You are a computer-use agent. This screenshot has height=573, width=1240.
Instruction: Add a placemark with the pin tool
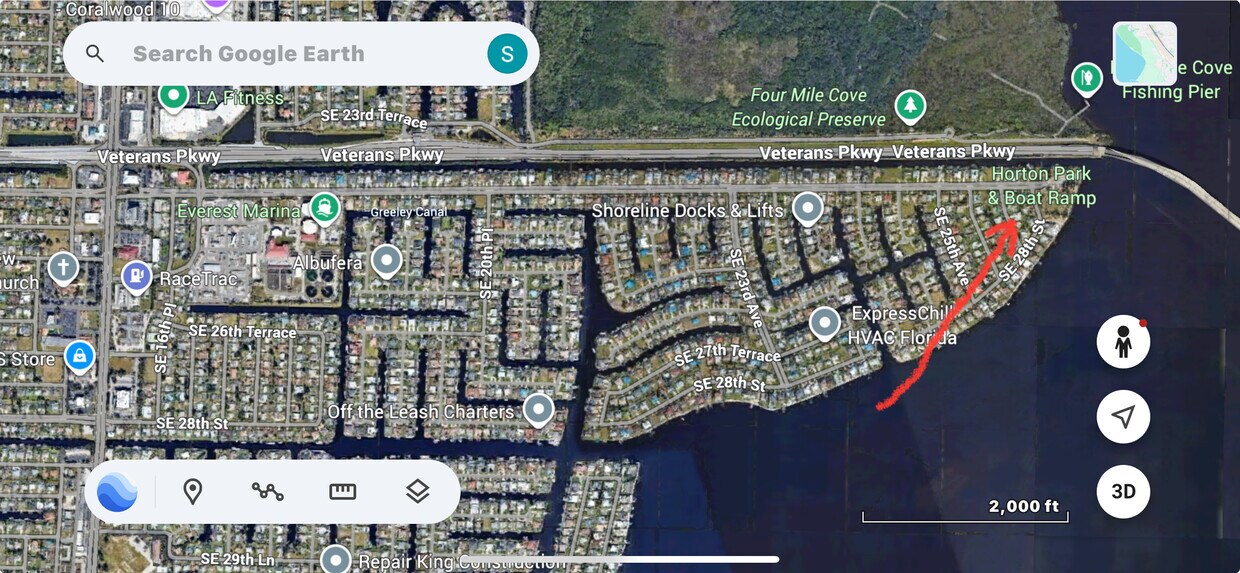pos(193,492)
